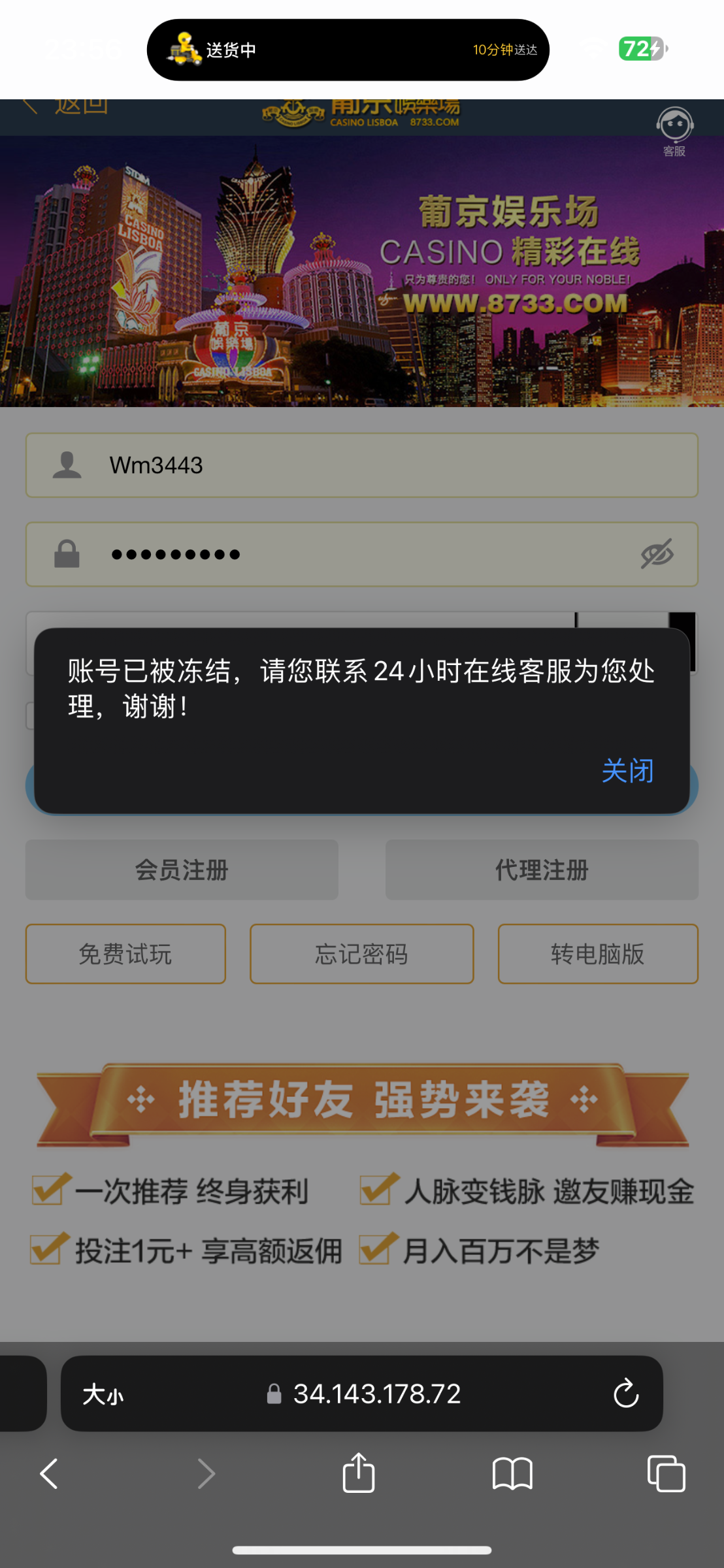
Task: Open 客服 customer service icon
Action: [674, 131]
